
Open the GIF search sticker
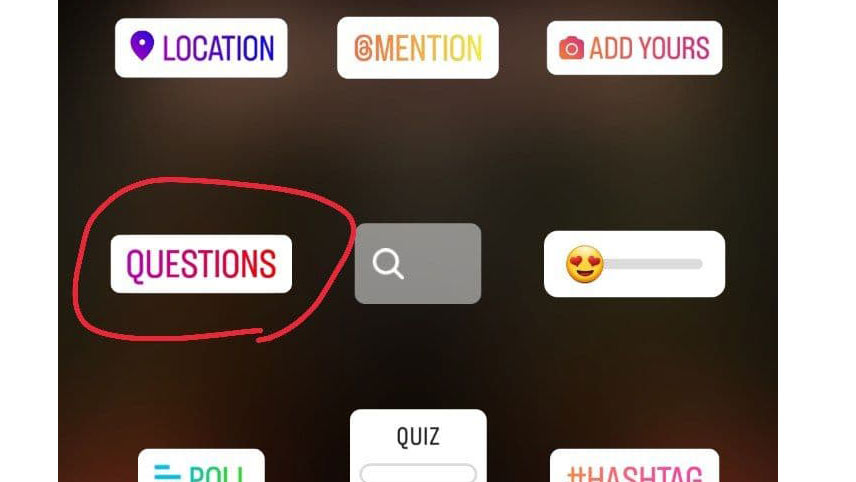pyautogui.click(x=417, y=264)
